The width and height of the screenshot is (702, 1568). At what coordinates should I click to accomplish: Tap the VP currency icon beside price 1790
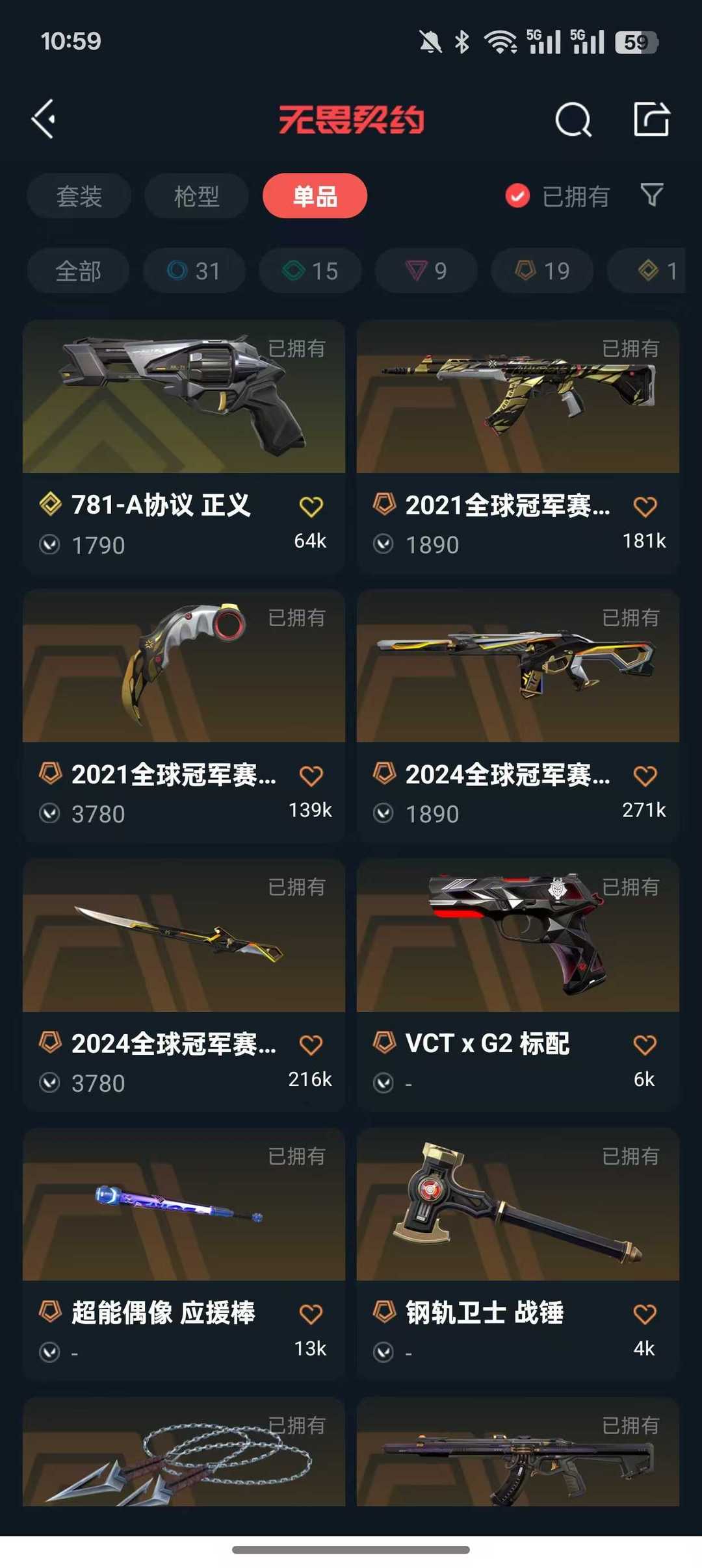click(51, 545)
